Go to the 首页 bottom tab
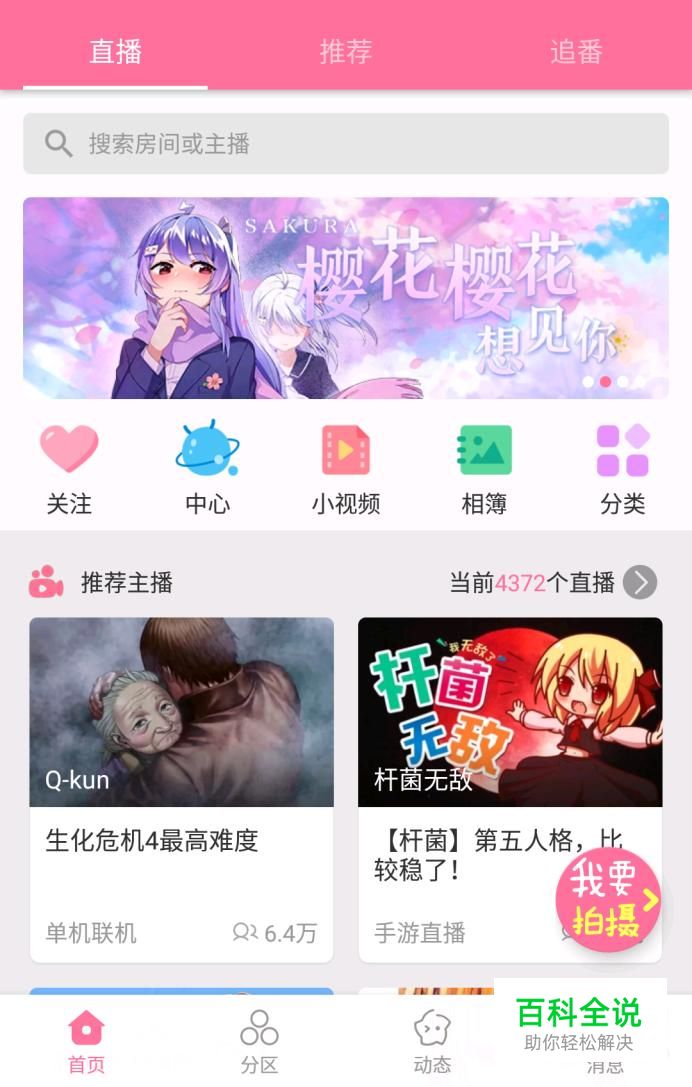The image size is (692, 1087). tap(86, 1040)
